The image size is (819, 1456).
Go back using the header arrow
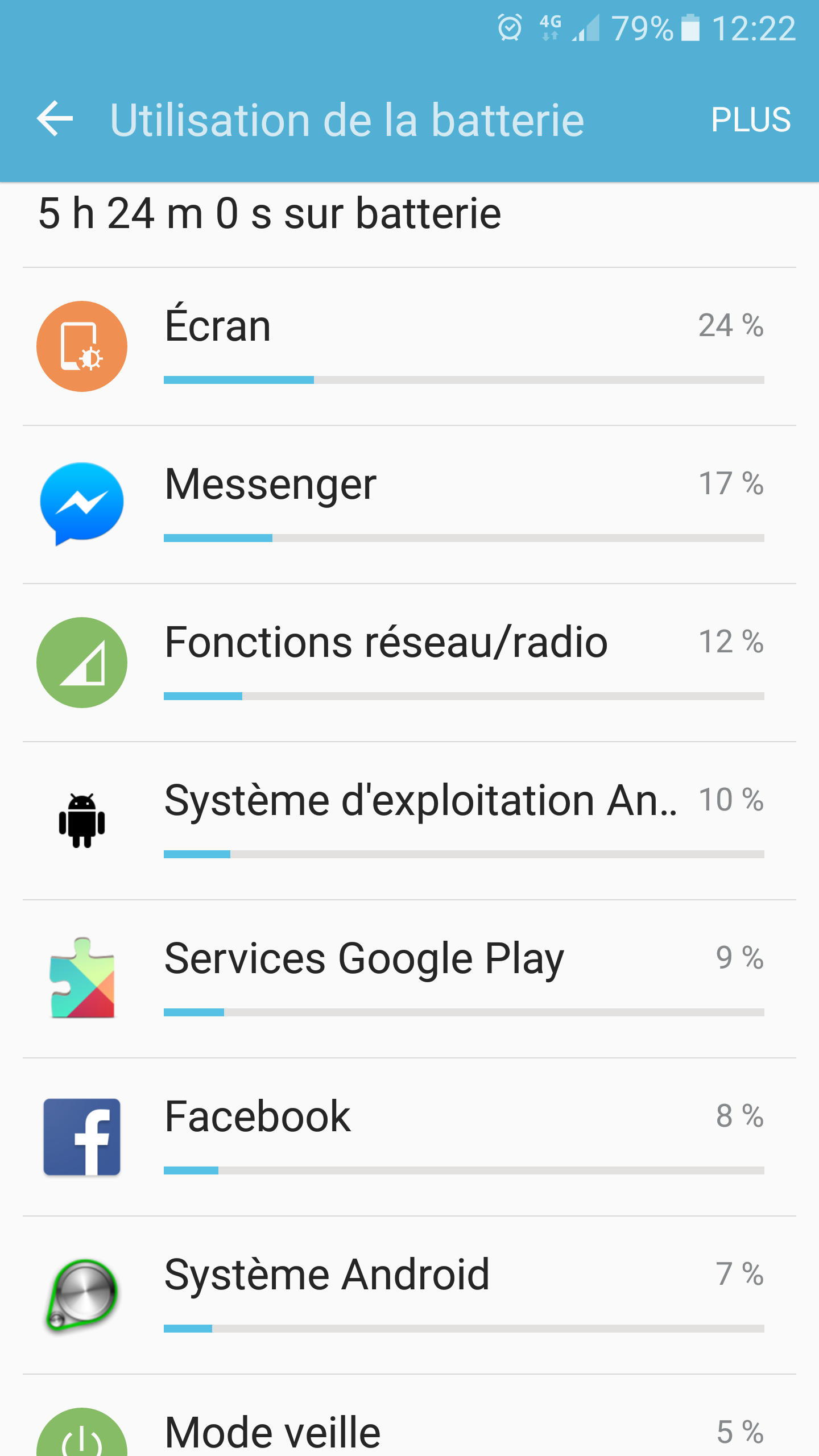55,118
